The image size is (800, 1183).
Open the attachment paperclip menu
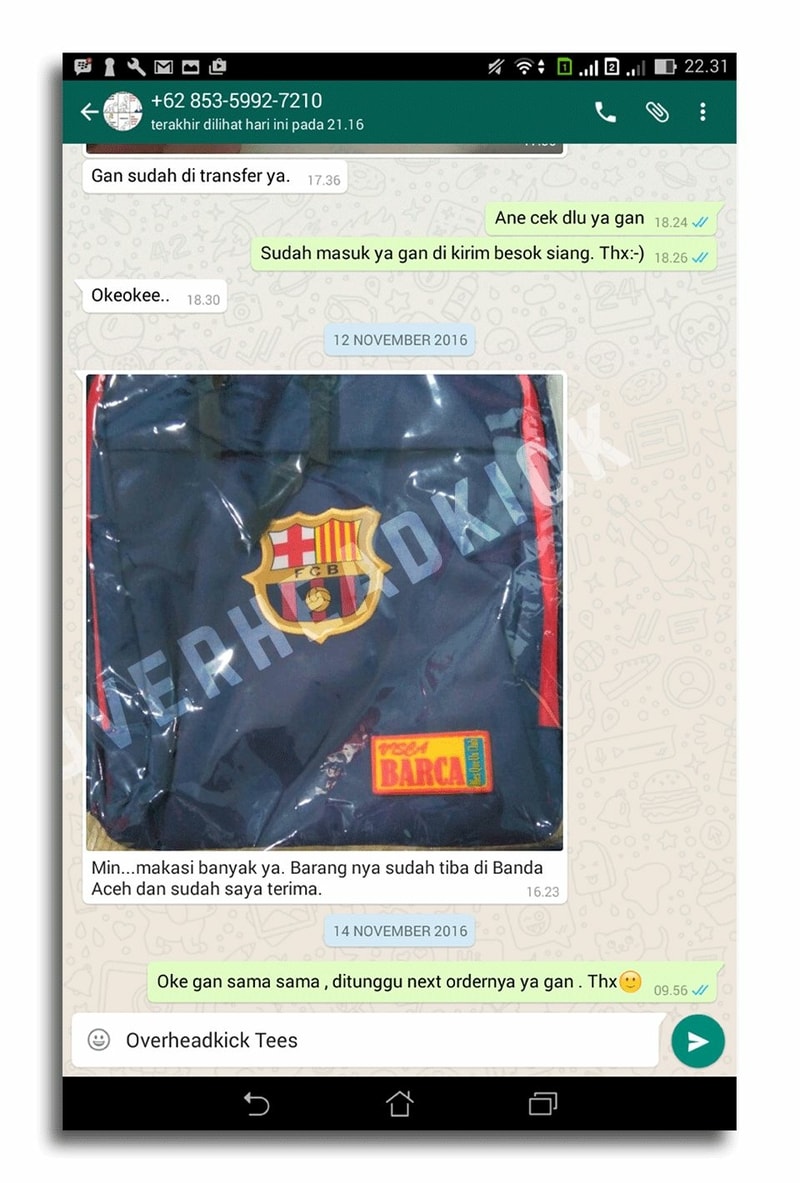(x=656, y=112)
